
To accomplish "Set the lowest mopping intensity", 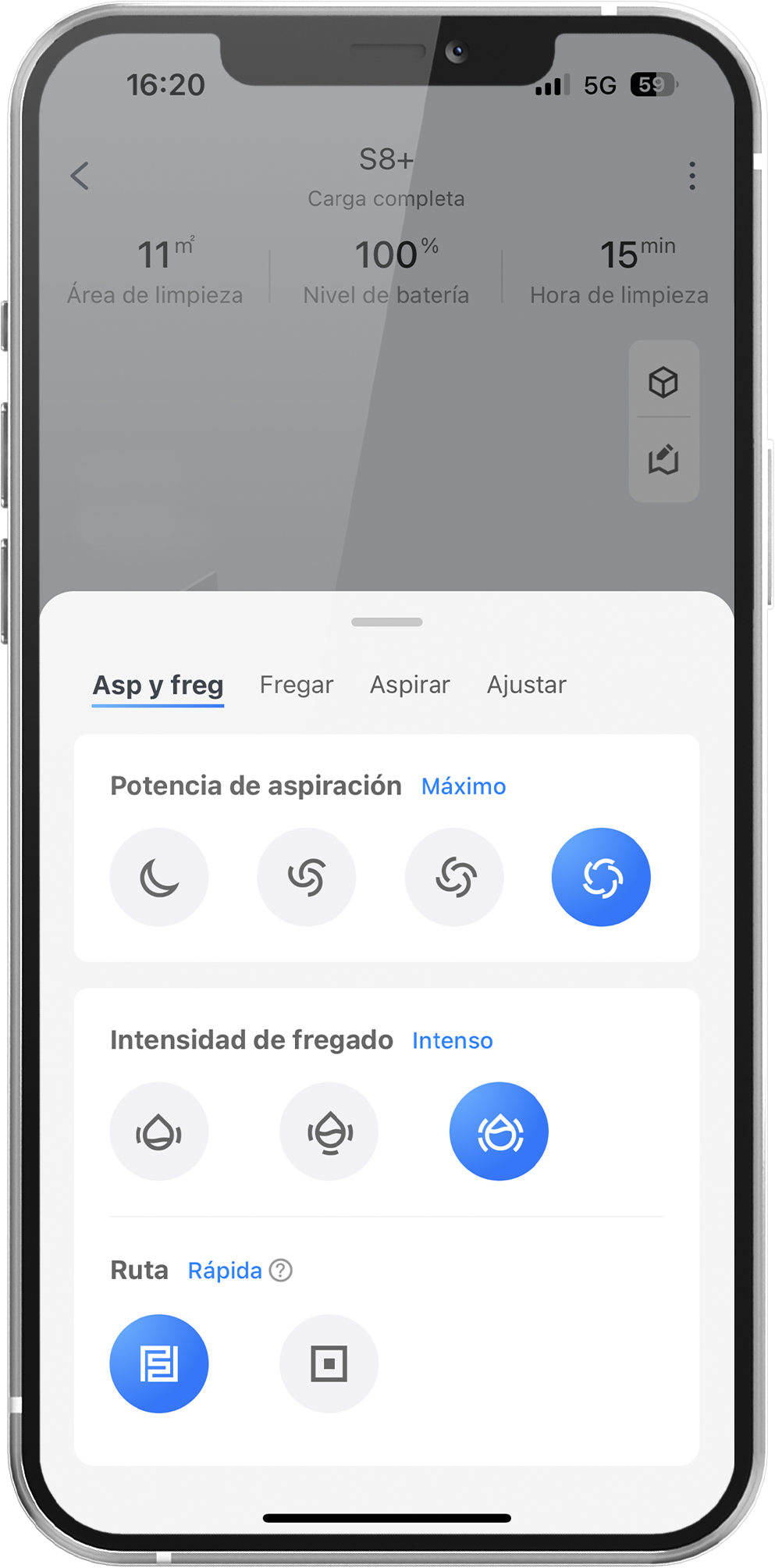I will point(159,1131).
